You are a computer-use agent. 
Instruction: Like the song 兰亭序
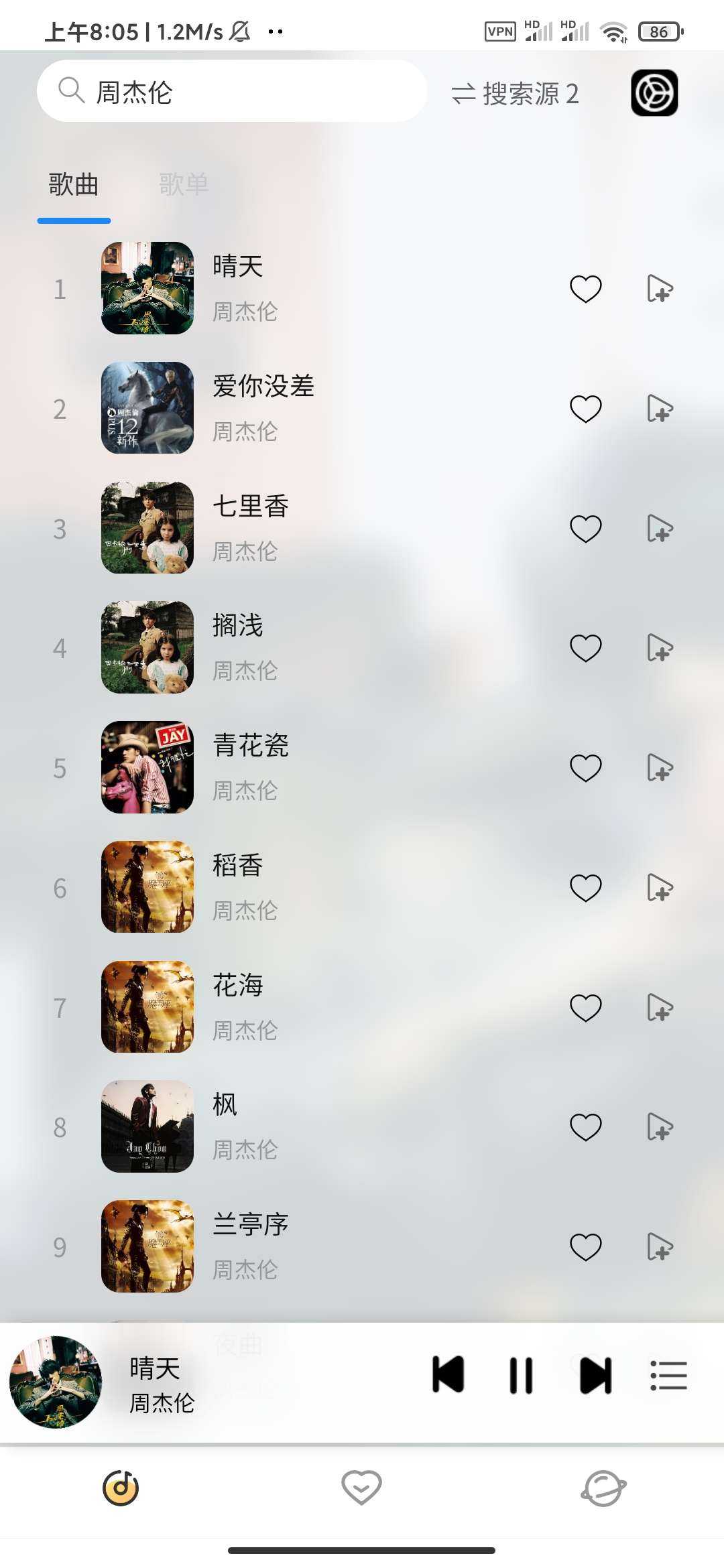point(585,1246)
